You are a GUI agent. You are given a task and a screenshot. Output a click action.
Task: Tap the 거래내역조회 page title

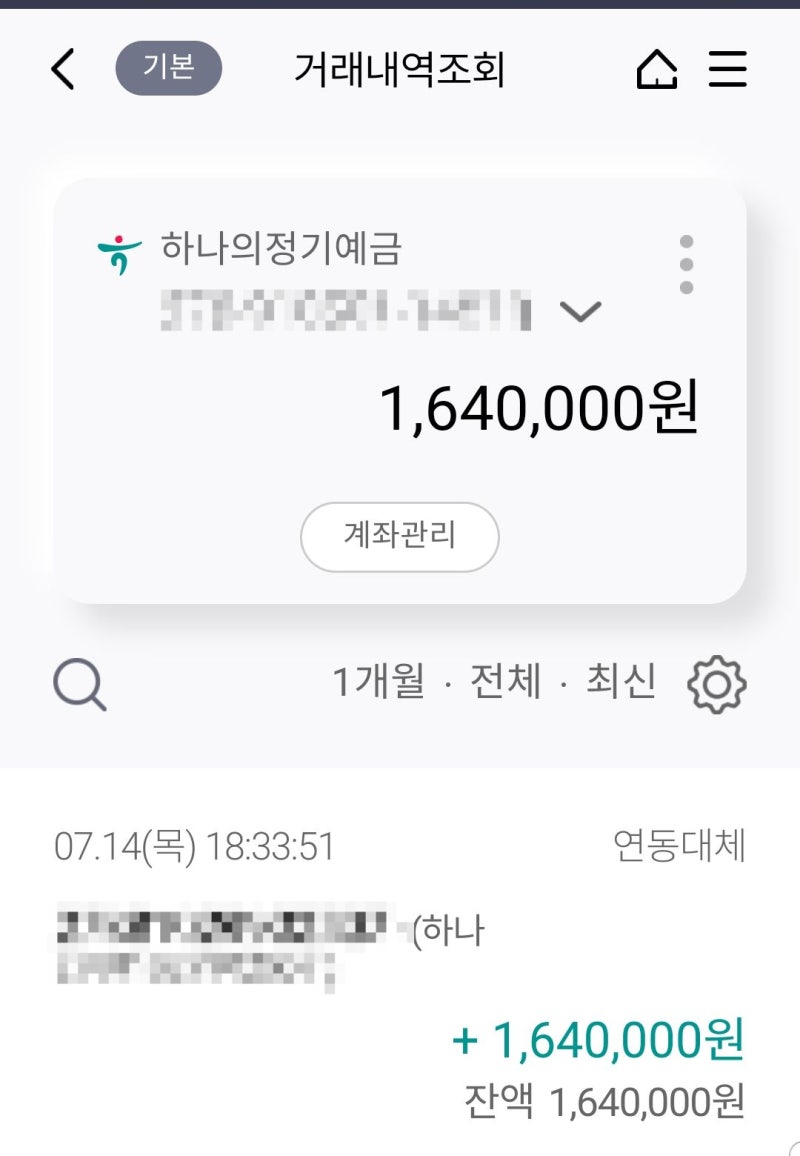click(x=400, y=68)
